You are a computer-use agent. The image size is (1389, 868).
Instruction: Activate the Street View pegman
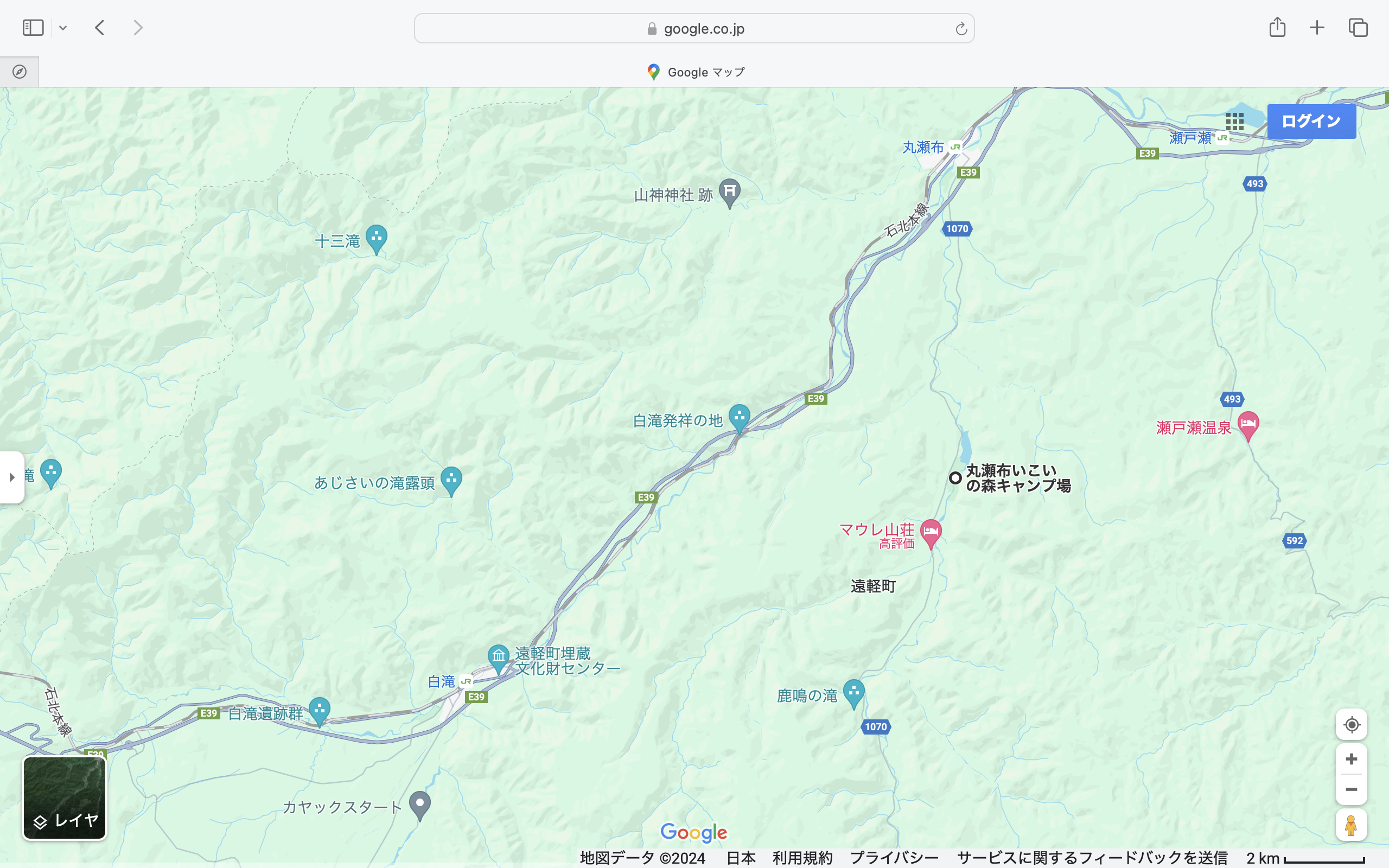[x=1351, y=825]
